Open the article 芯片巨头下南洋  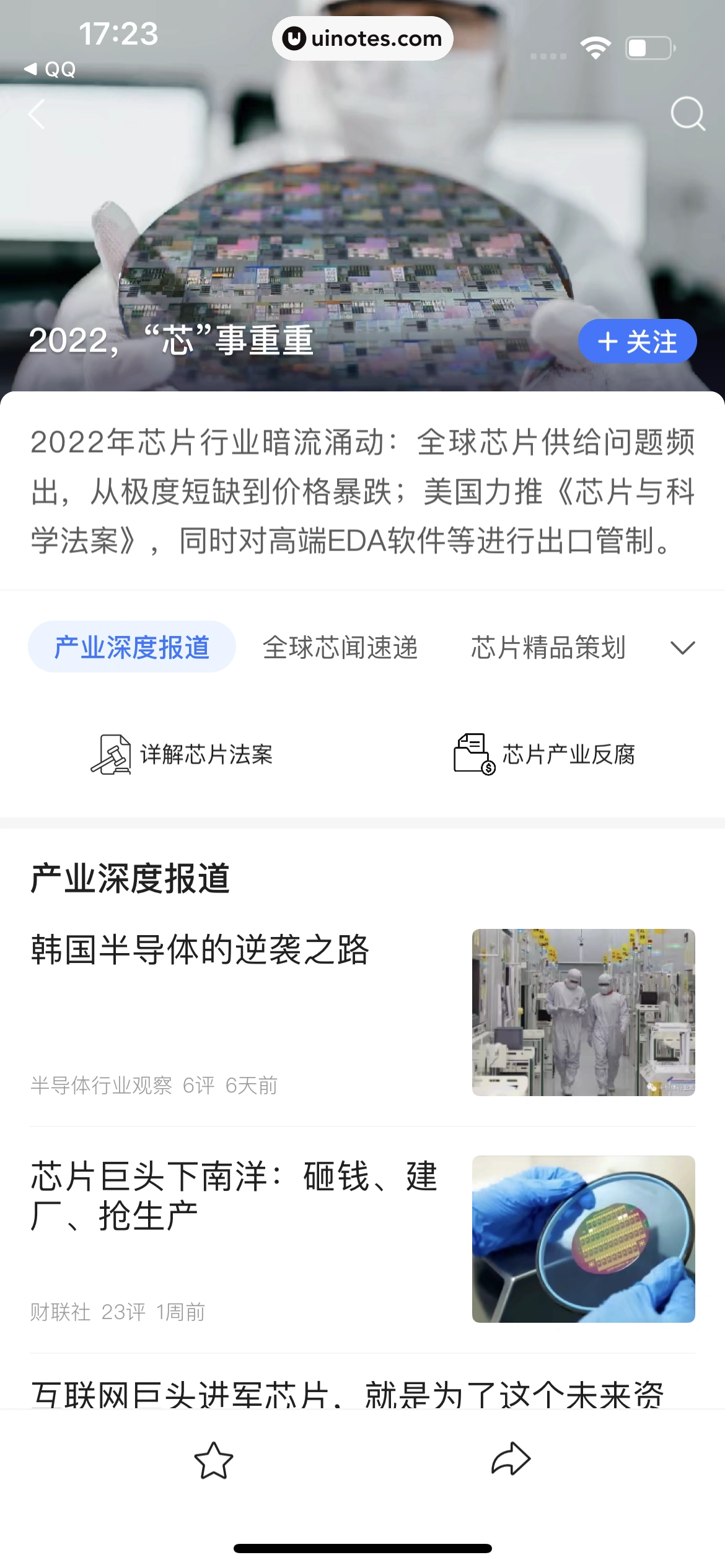[234, 1195]
